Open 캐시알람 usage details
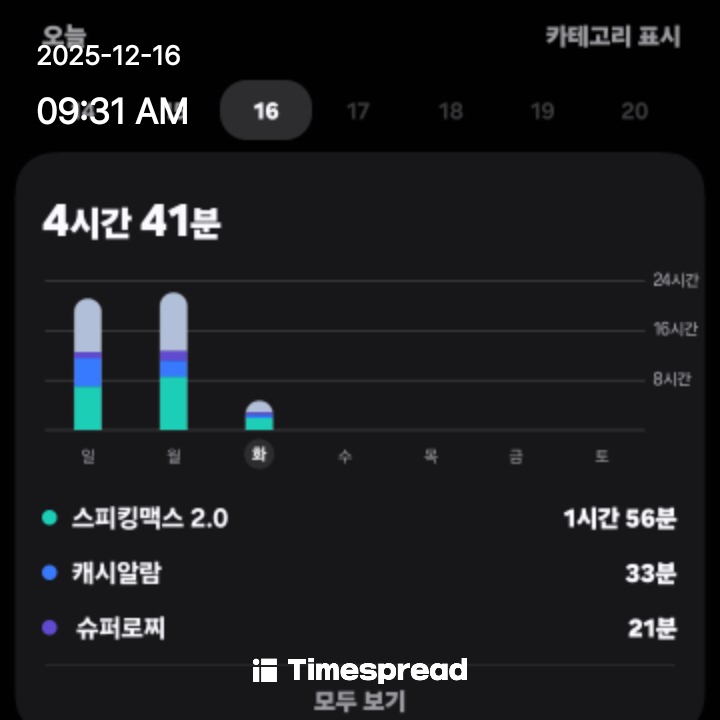Screen dimensions: 720x720 pyautogui.click(x=359, y=573)
